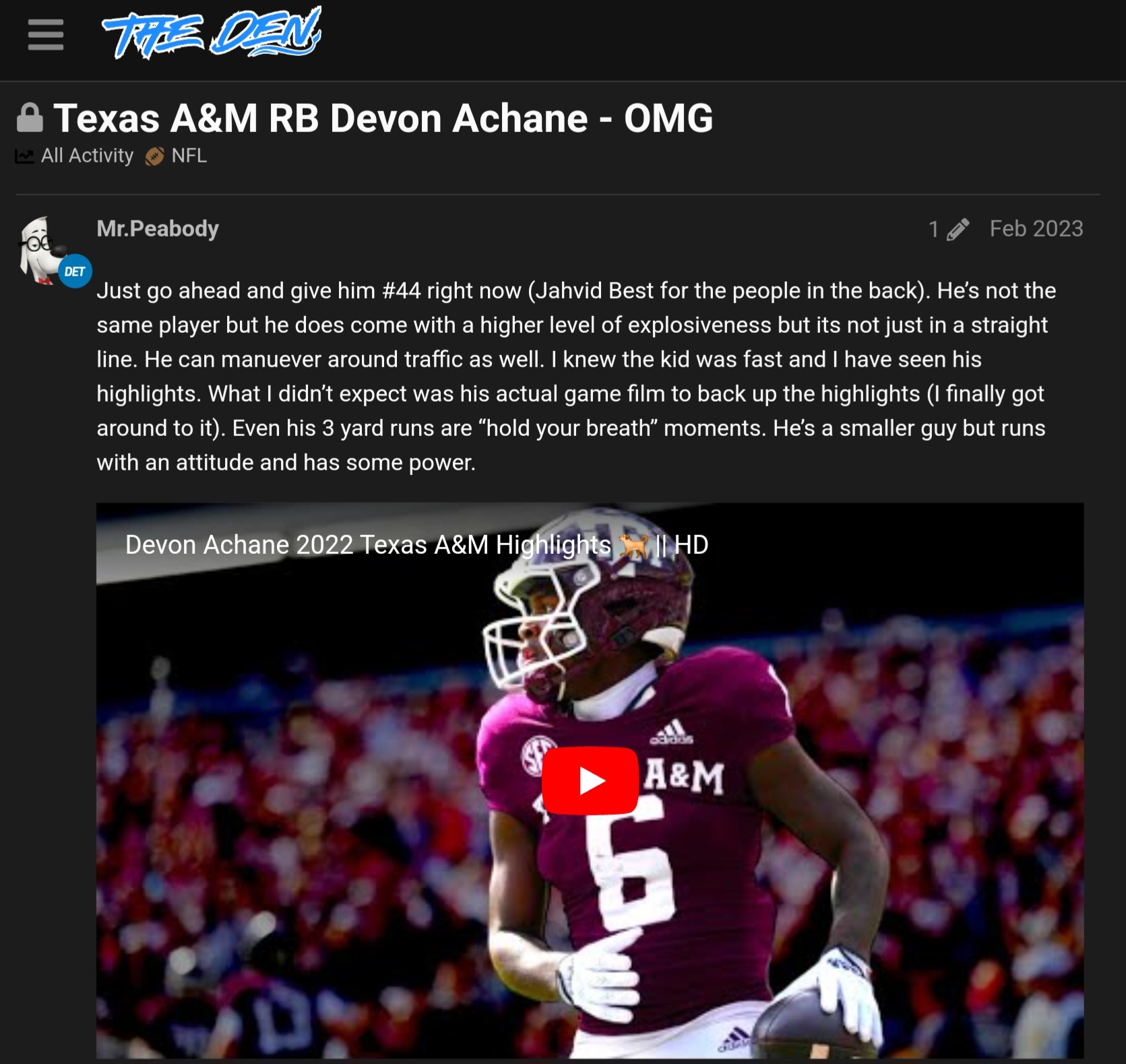This screenshot has height=1064, width=1126.
Task: Go to The Den home via logo
Action: click(x=211, y=34)
